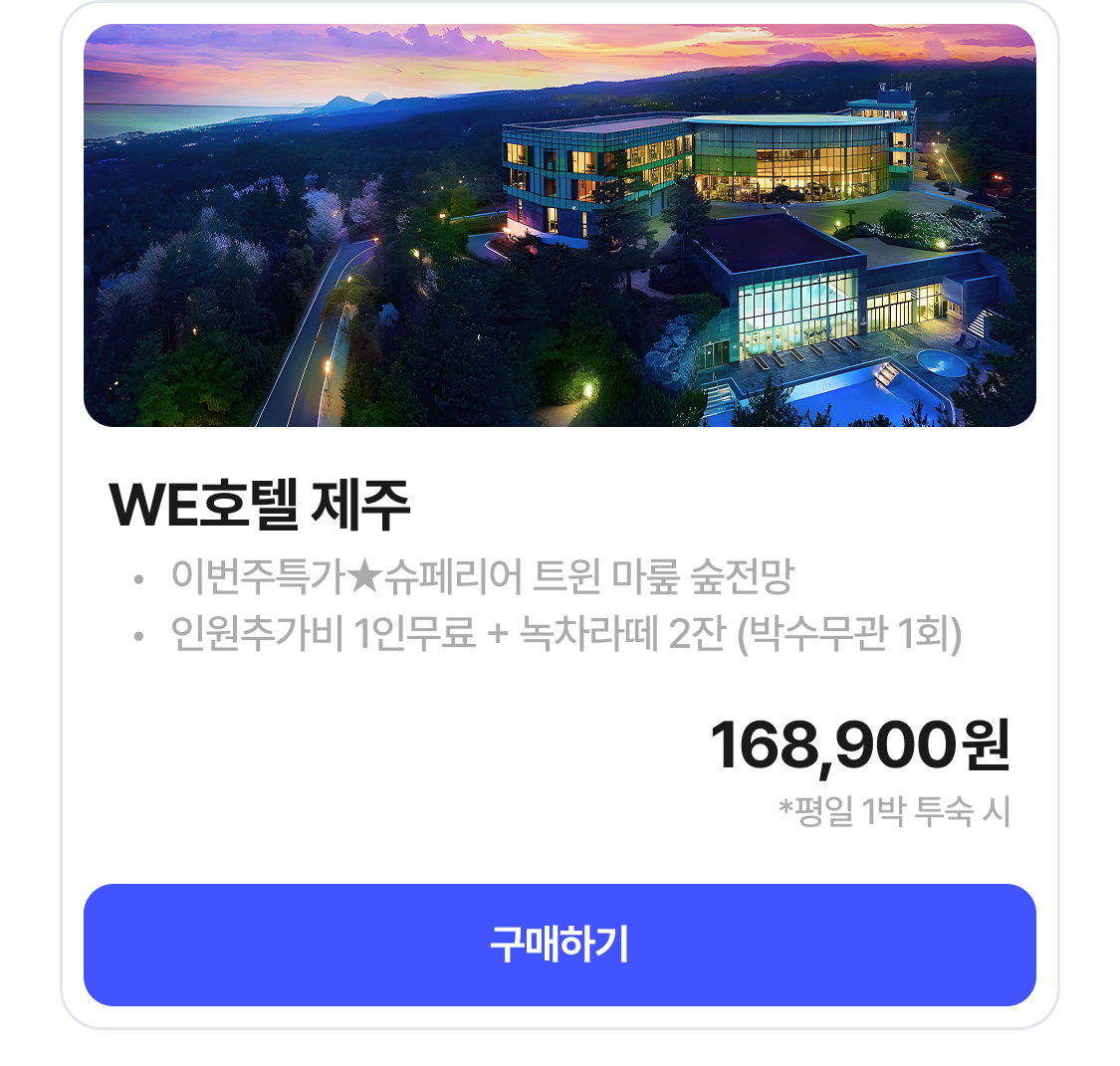
Task: Open the WE호텔 제주 hotel photo
Action: [x=560, y=226]
